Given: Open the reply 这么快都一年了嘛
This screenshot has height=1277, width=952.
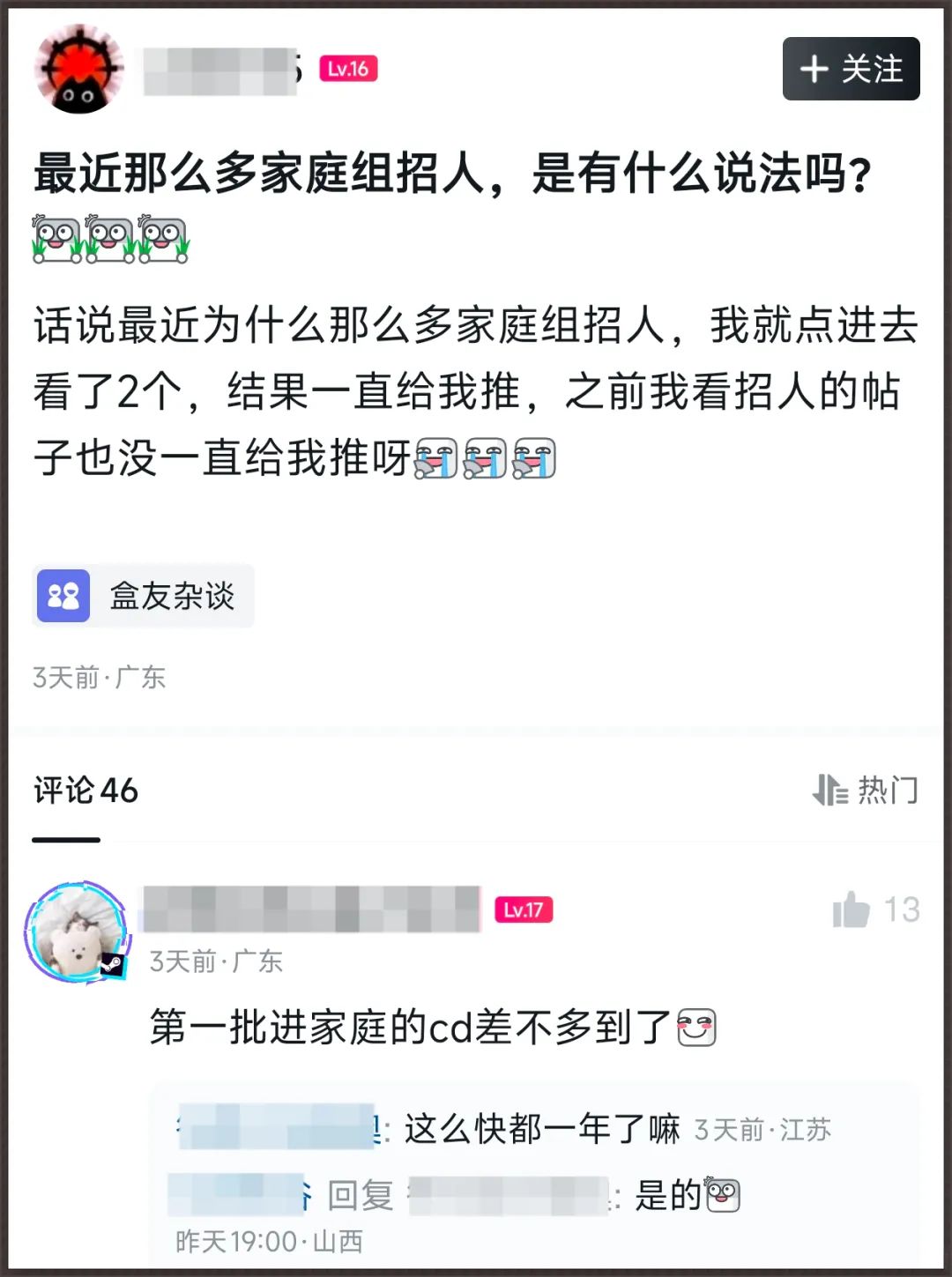Looking at the screenshot, I should click(541, 1129).
